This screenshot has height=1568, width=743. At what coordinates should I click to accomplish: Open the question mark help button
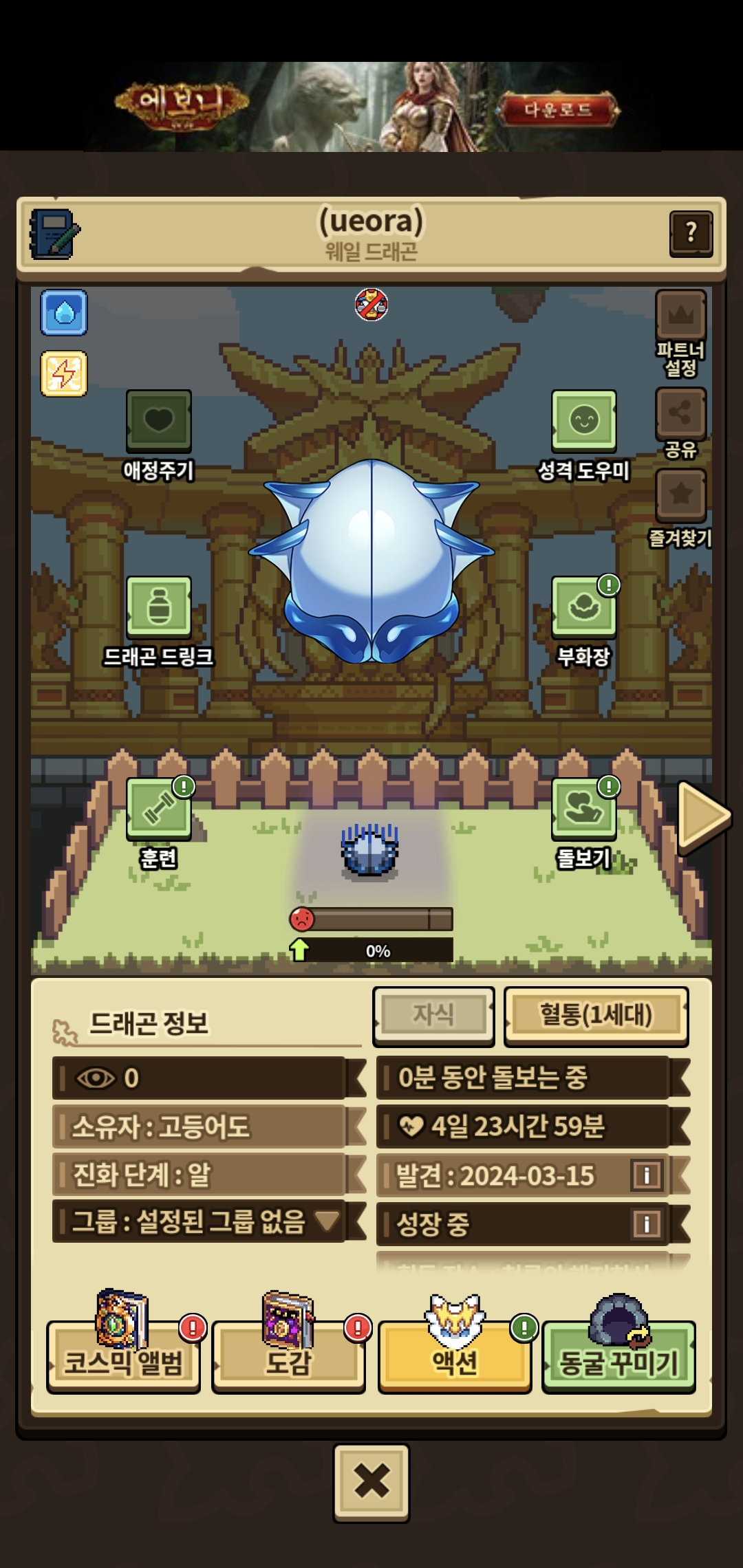(x=691, y=234)
